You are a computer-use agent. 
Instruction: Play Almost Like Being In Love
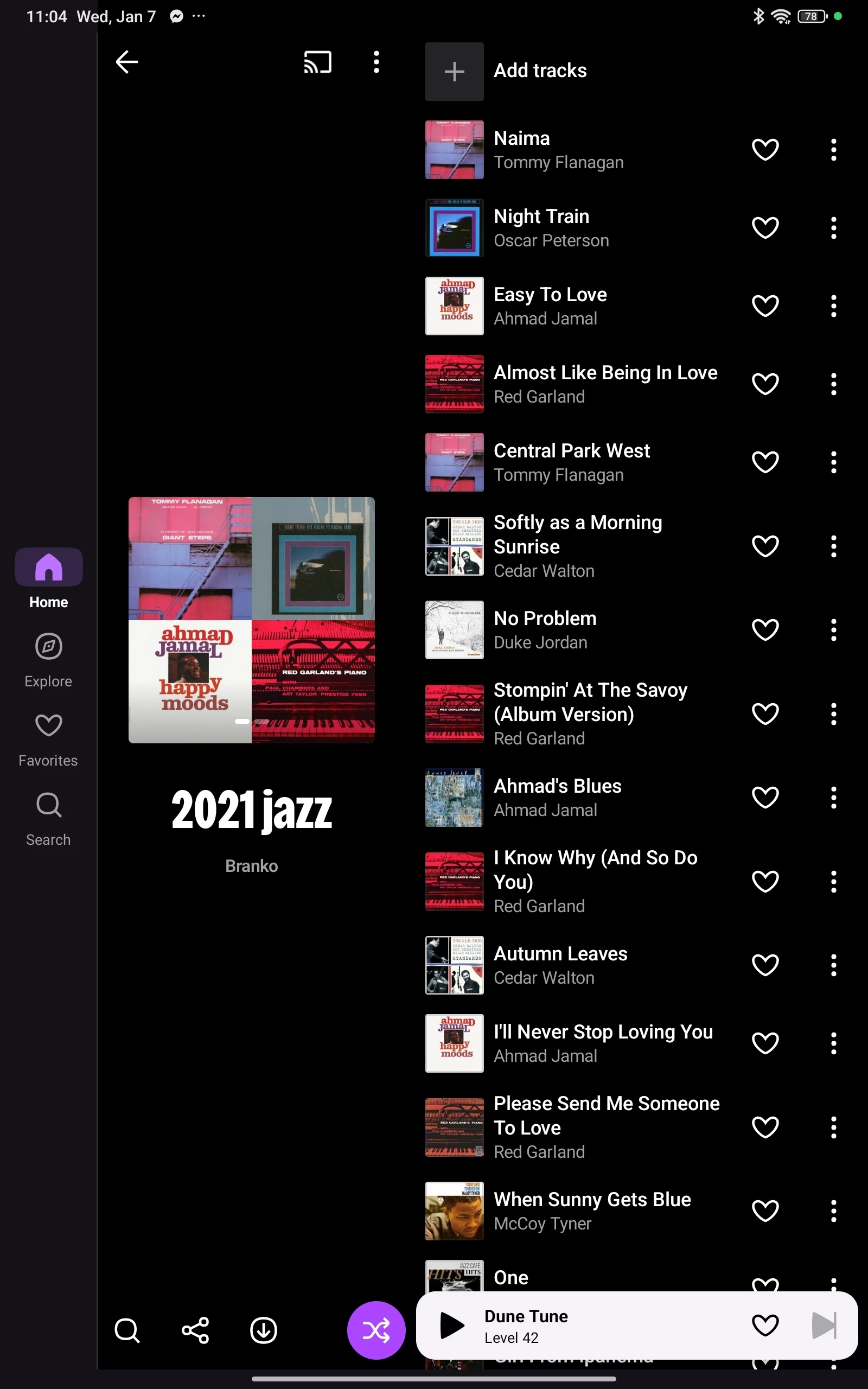pyautogui.click(x=604, y=384)
